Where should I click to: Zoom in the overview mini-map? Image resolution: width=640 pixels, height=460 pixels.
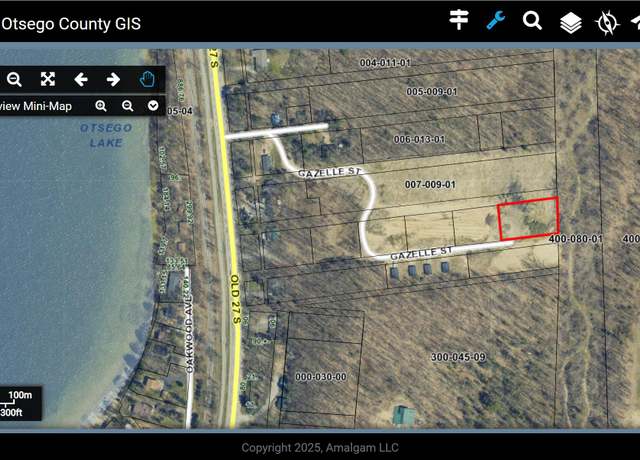(x=101, y=105)
